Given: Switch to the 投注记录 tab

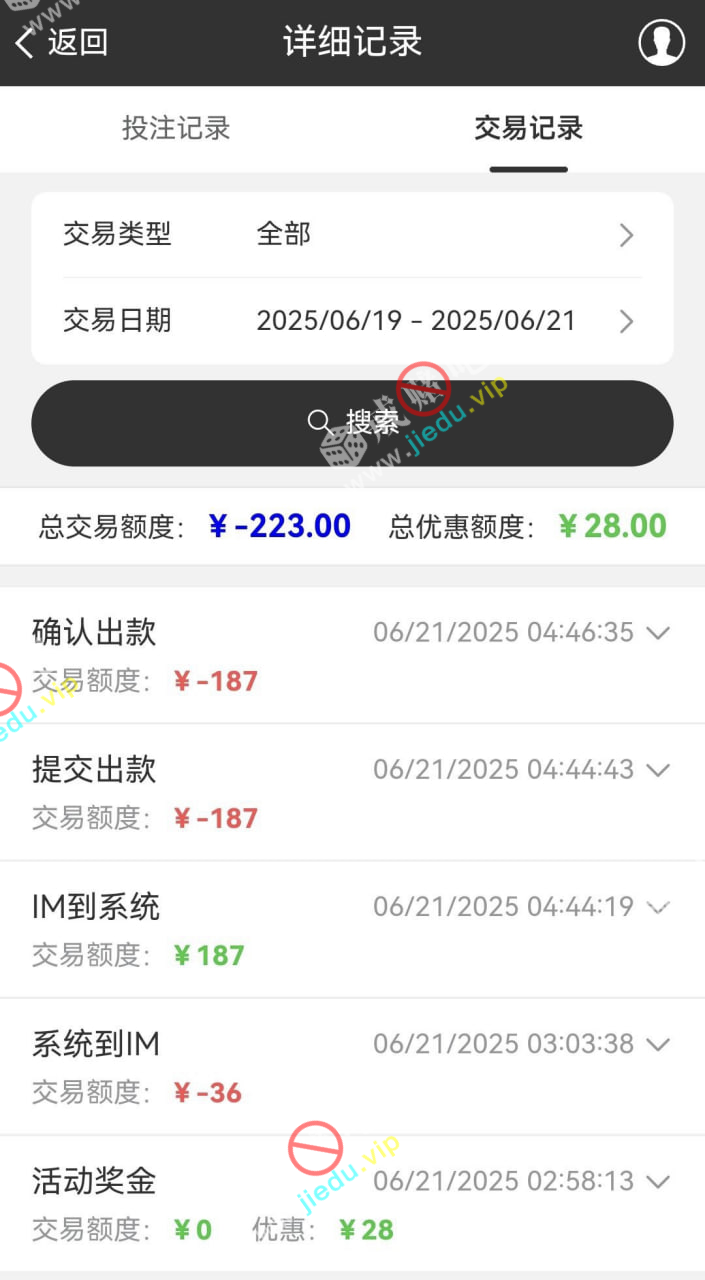Looking at the screenshot, I should (x=176, y=128).
